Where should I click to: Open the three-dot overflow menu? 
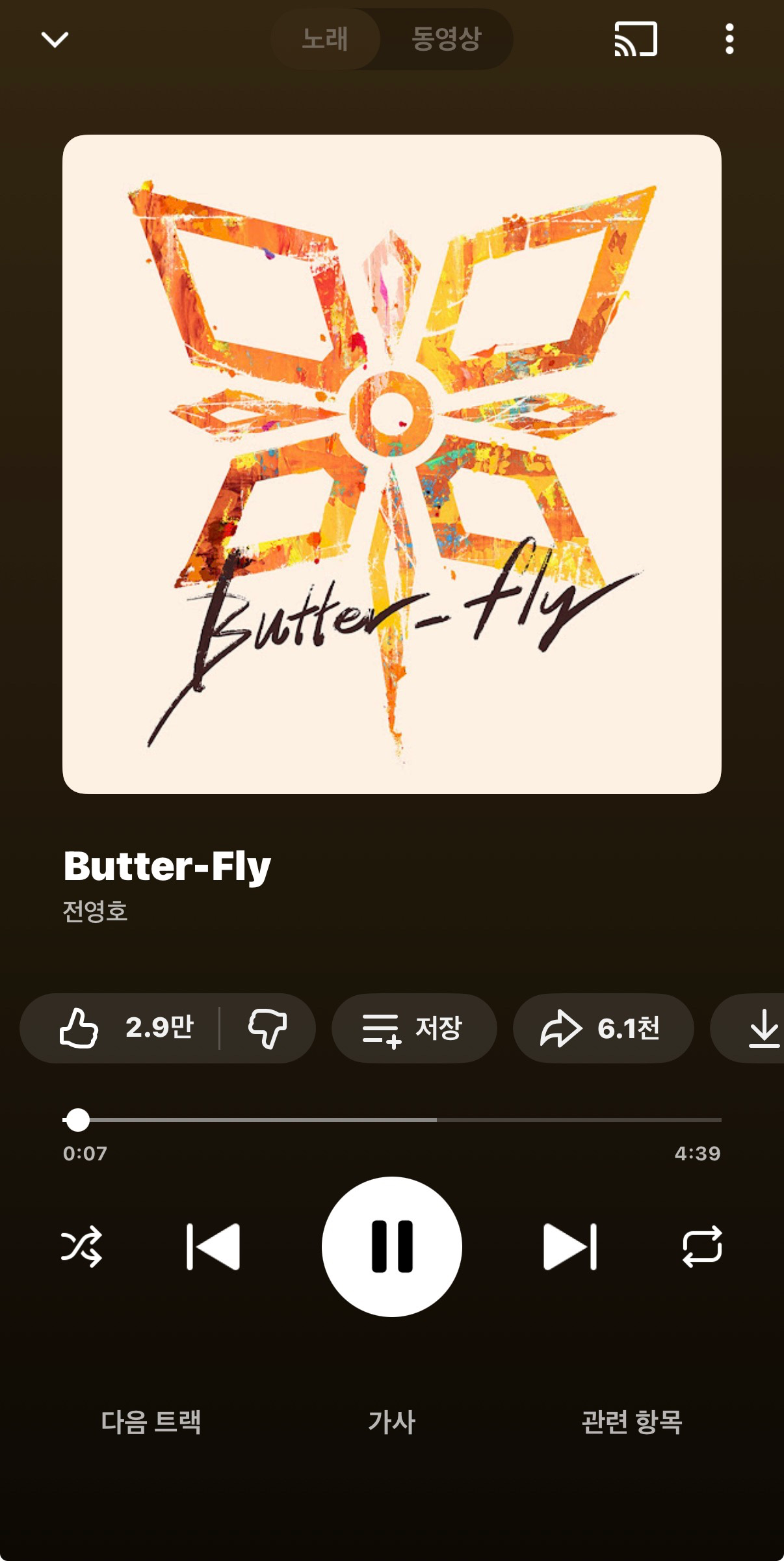click(729, 39)
